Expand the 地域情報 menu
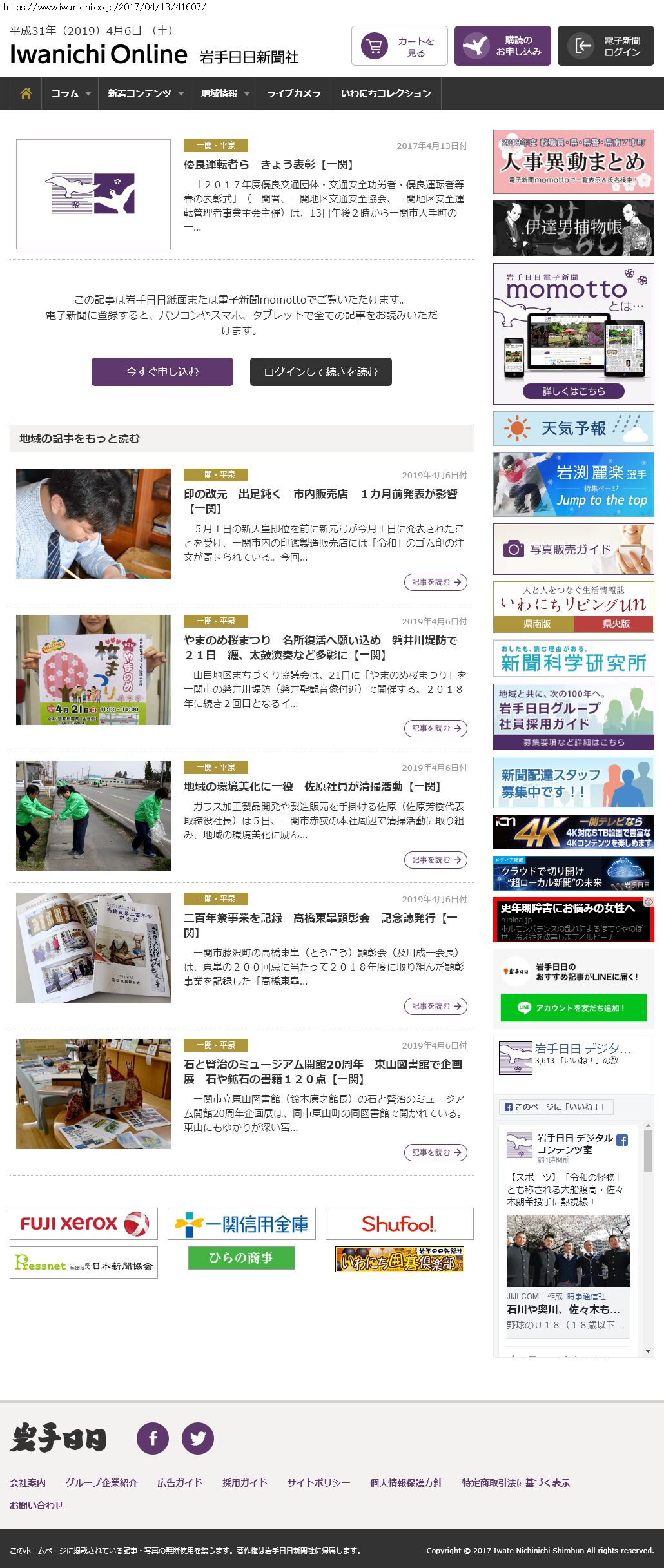 224,93
